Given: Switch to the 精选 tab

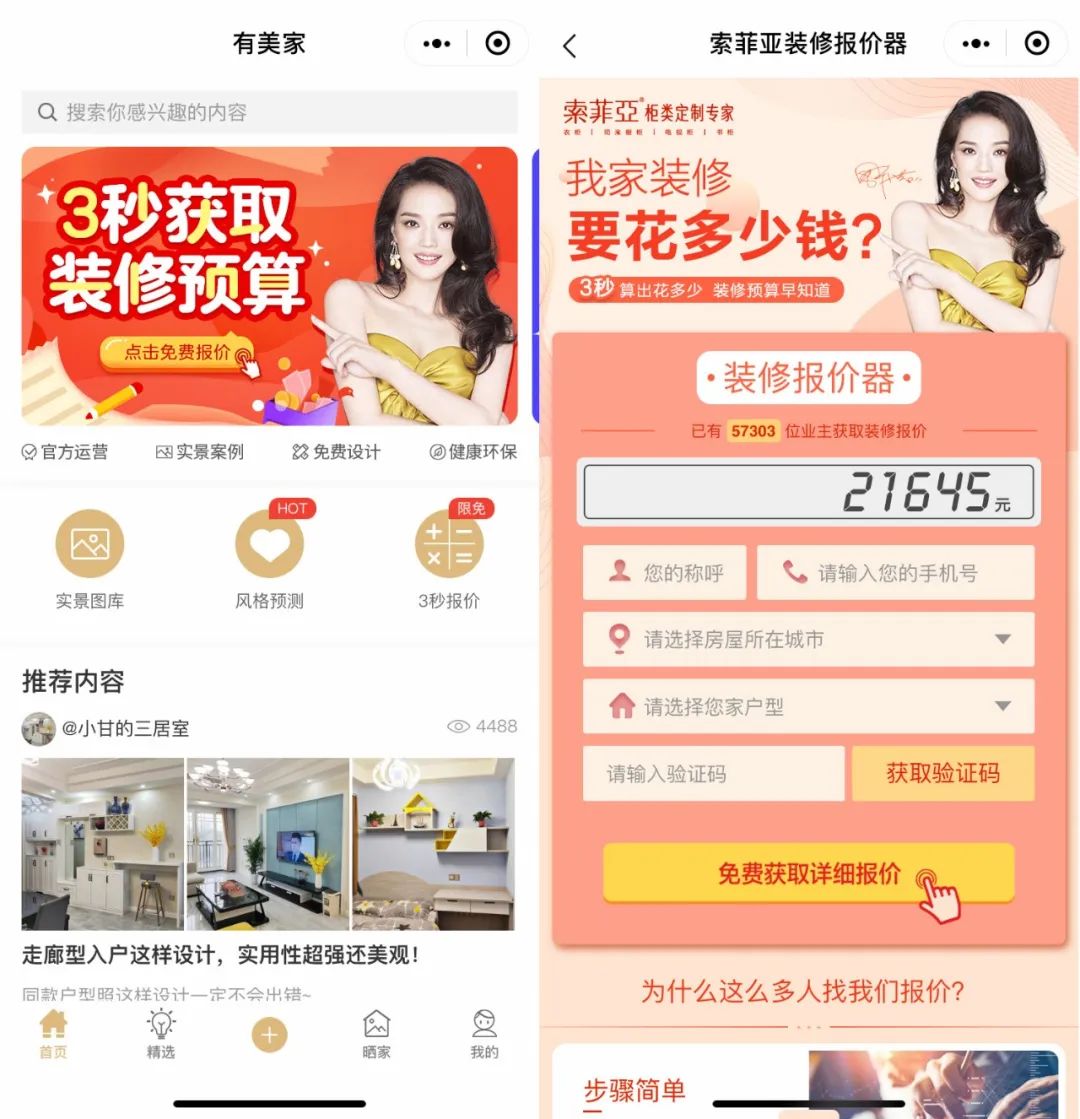Looking at the screenshot, I should 161,1034.
